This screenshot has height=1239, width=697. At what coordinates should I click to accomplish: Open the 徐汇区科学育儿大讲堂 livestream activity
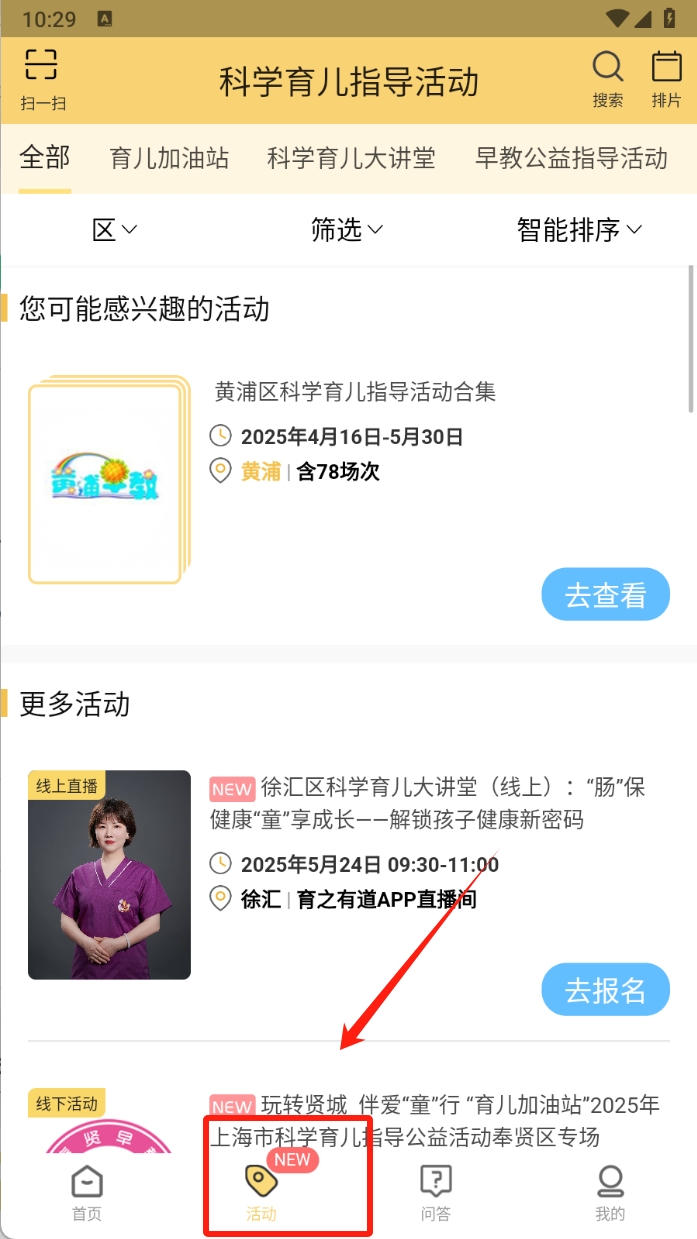coord(427,804)
